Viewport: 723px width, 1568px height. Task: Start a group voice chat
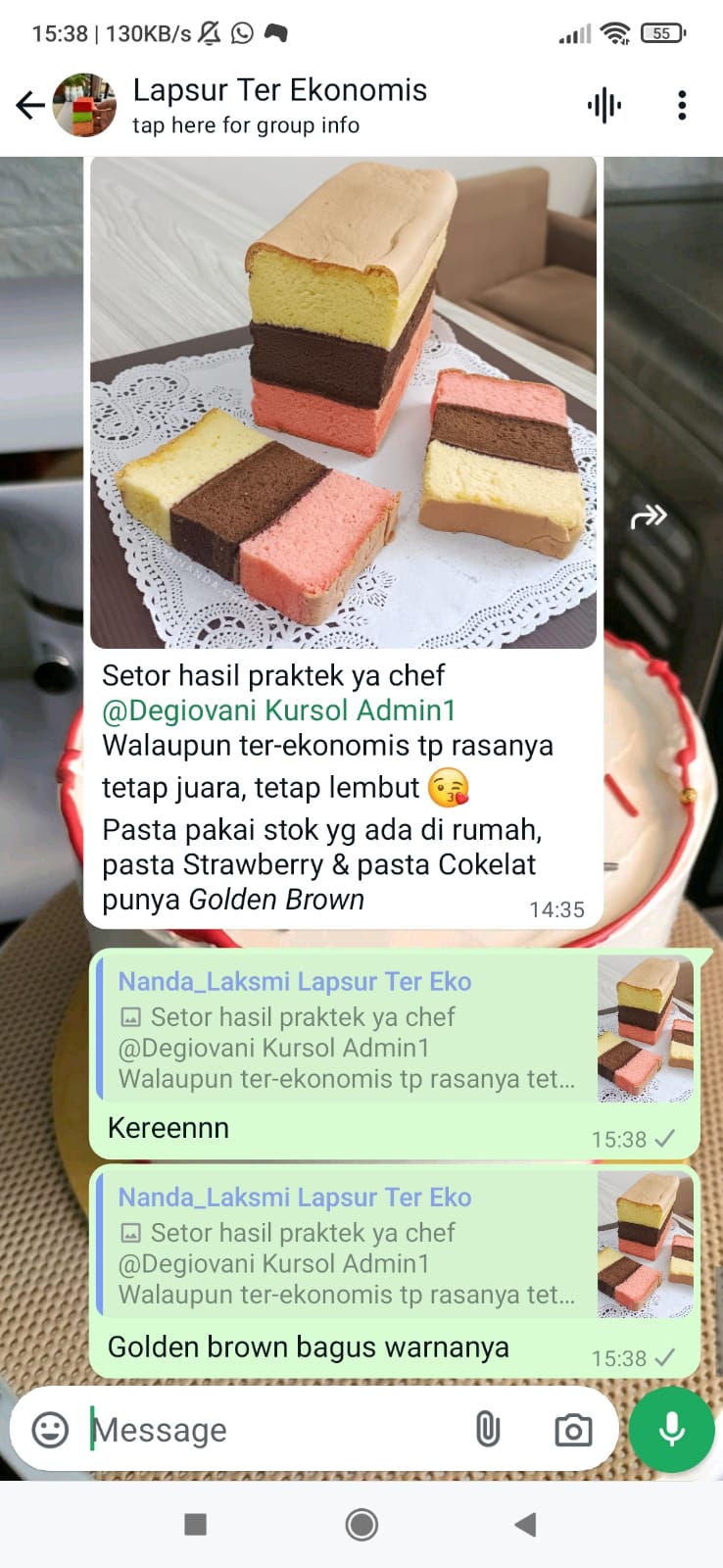tap(604, 105)
